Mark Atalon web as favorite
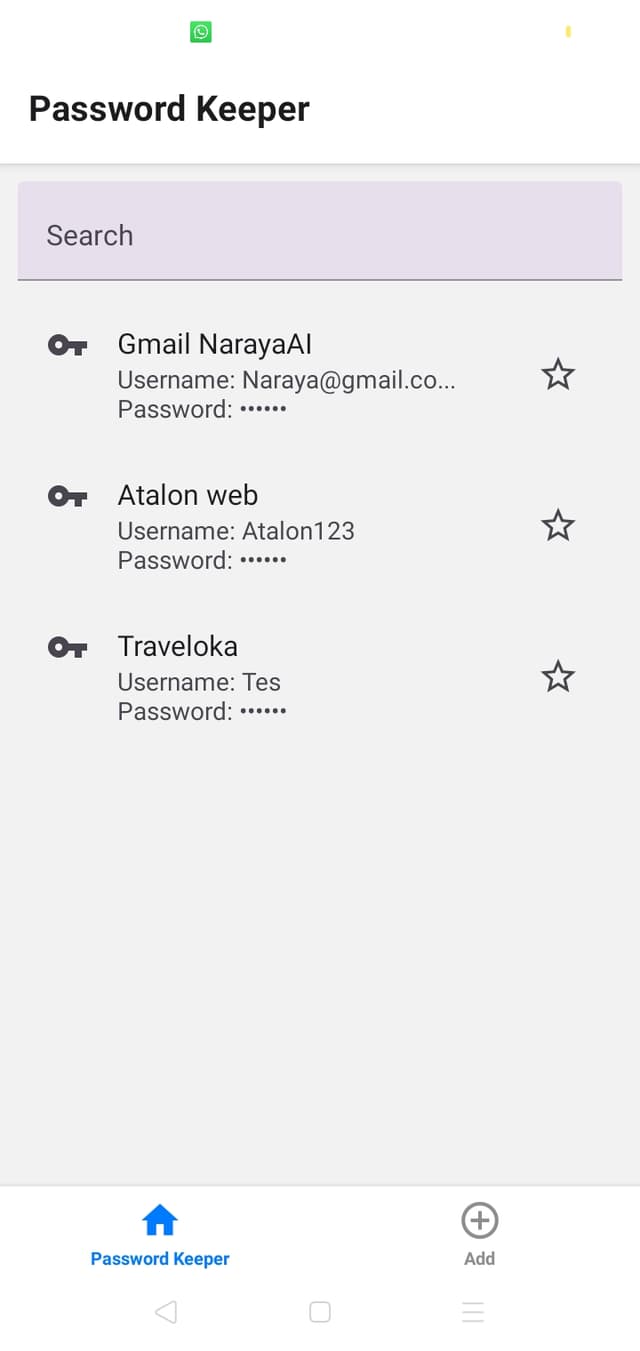The width and height of the screenshot is (640, 1351). coord(558,526)
